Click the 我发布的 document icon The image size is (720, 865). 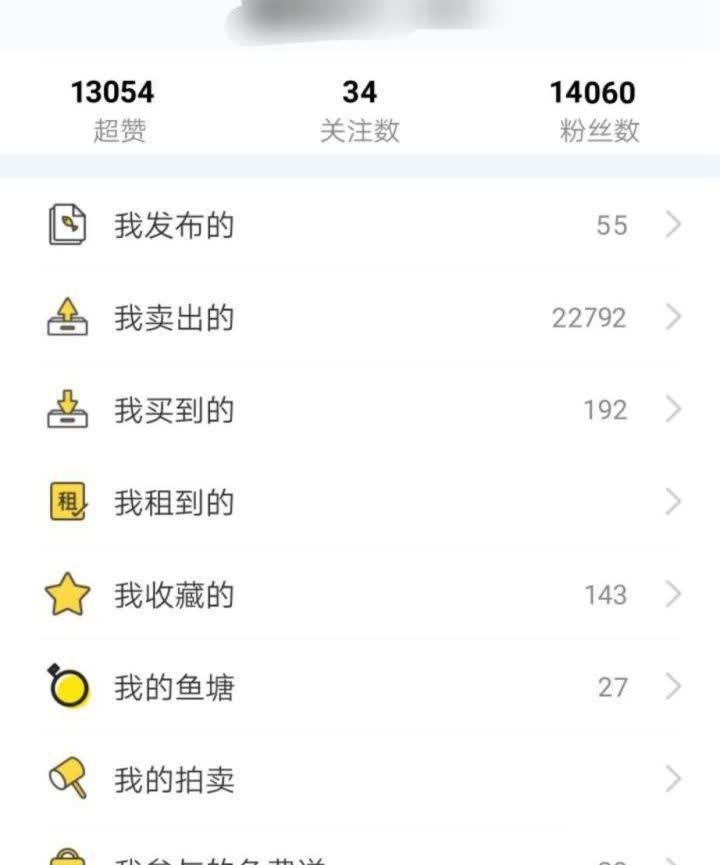point(66,226)
